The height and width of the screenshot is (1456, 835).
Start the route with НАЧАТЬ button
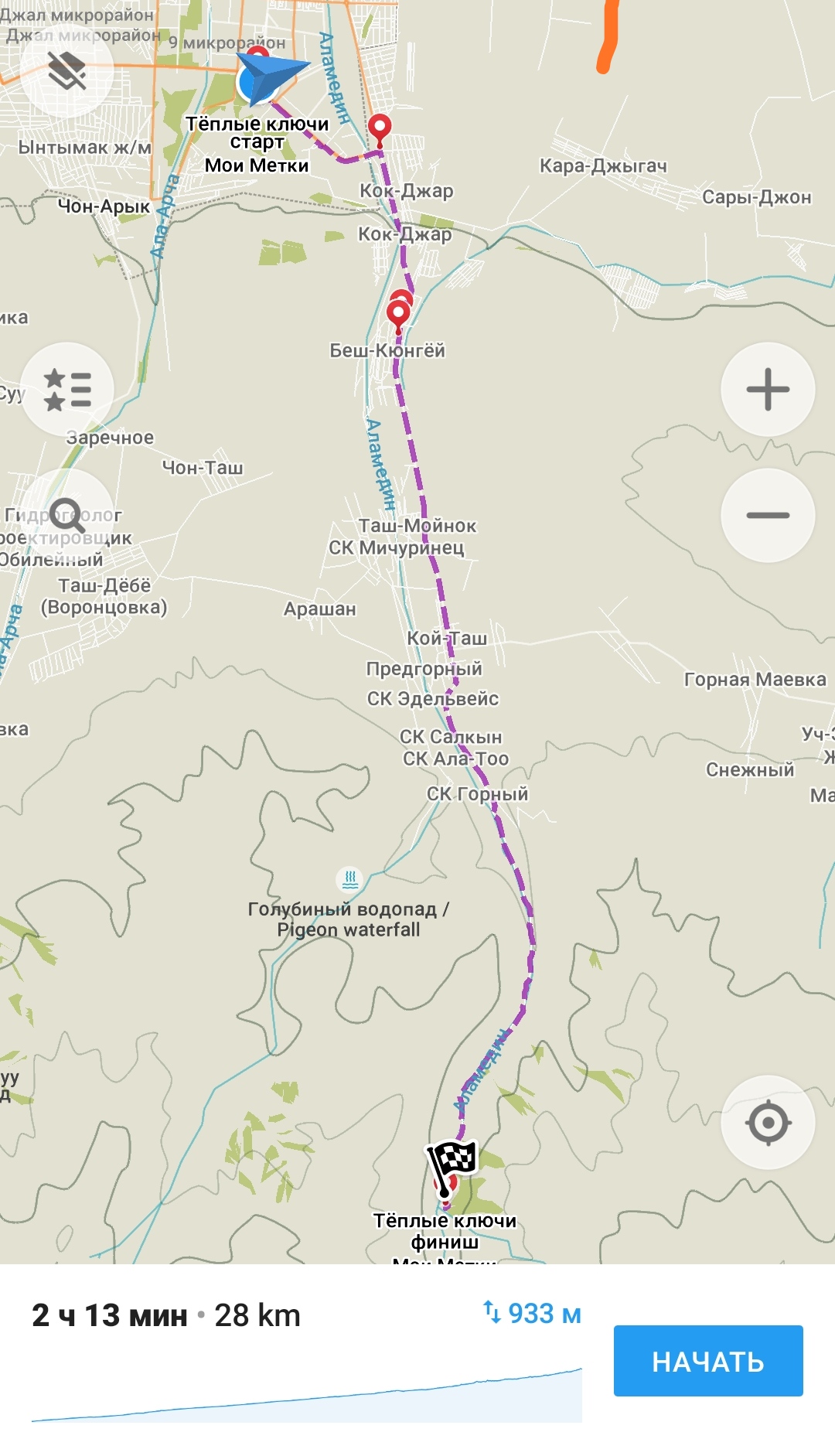(x=708, y=1361)
